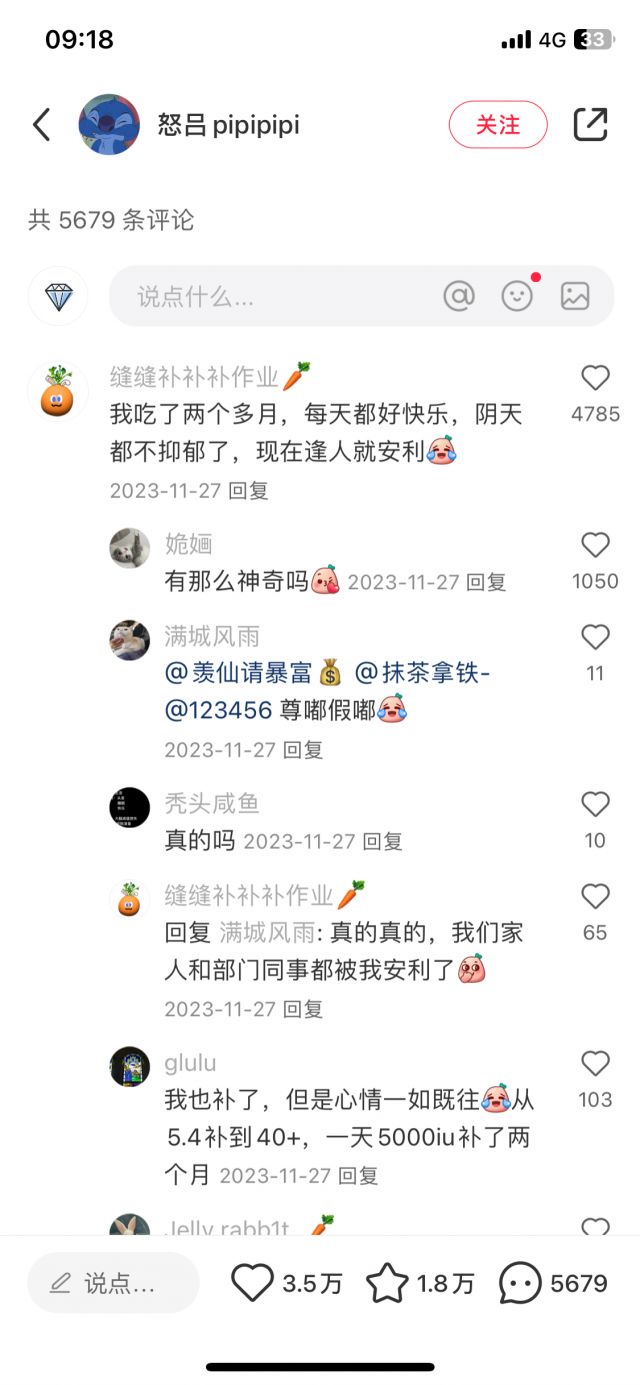Viewport: 640px width, 1385px height.
Task: Open the emoji picker in comment box
Action: tap(517, 296)
